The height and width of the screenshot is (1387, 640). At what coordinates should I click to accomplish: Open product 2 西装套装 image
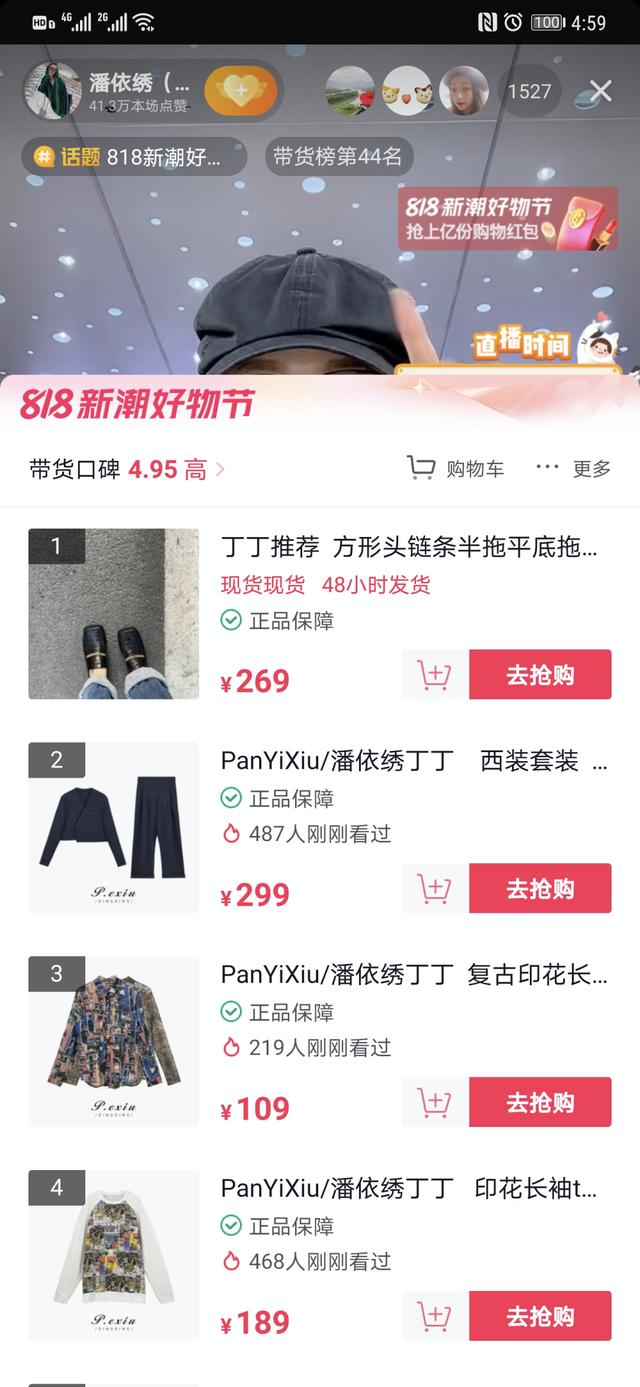pos(113,827)
